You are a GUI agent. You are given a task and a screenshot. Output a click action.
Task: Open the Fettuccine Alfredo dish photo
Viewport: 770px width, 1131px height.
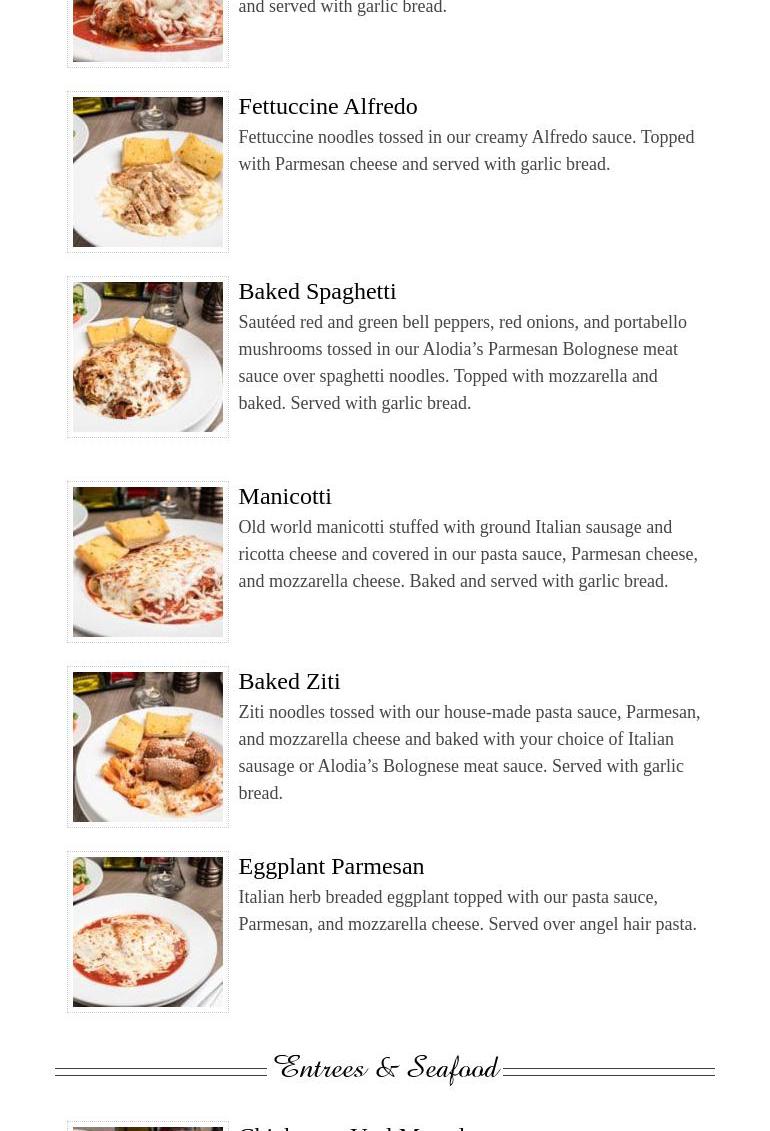click(x=147, y=172)
